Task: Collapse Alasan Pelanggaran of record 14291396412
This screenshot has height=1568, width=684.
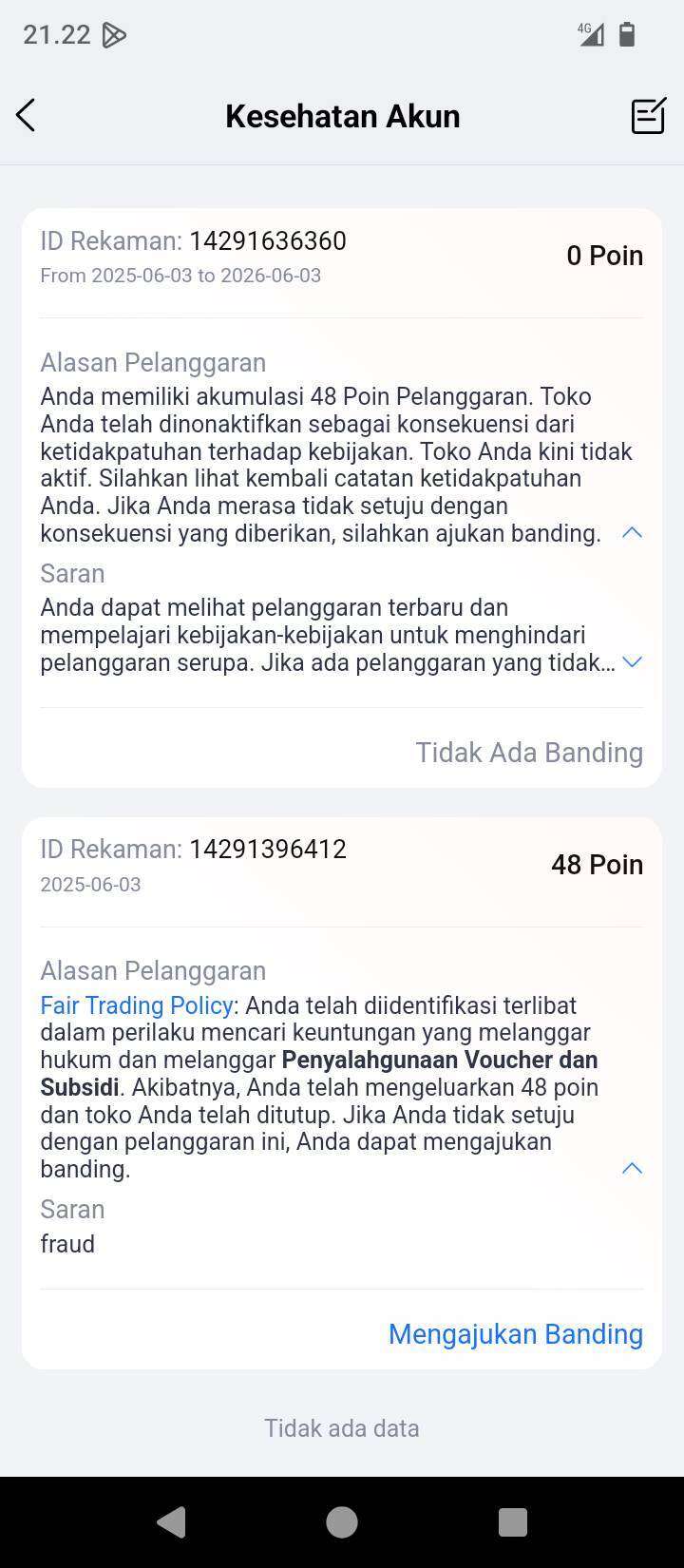Action: coord(632,1169)
